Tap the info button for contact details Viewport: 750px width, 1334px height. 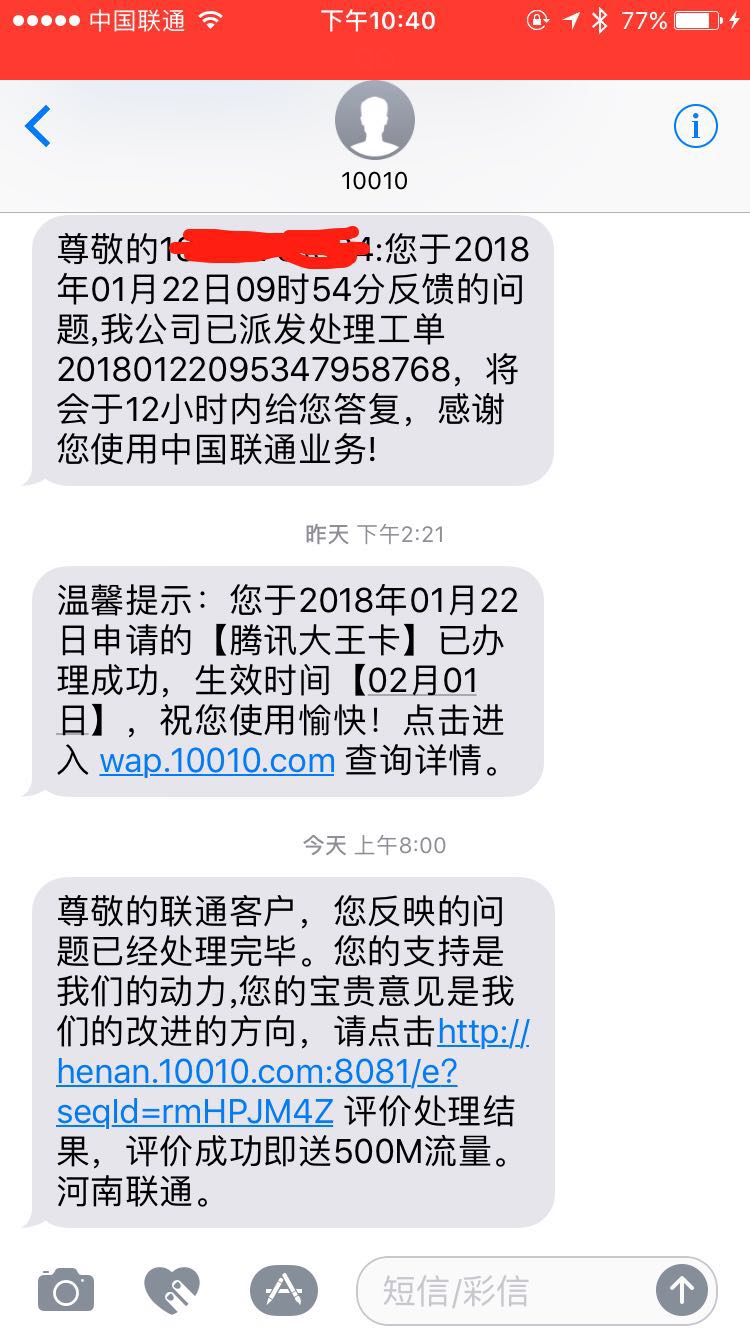tap(695, 126)
